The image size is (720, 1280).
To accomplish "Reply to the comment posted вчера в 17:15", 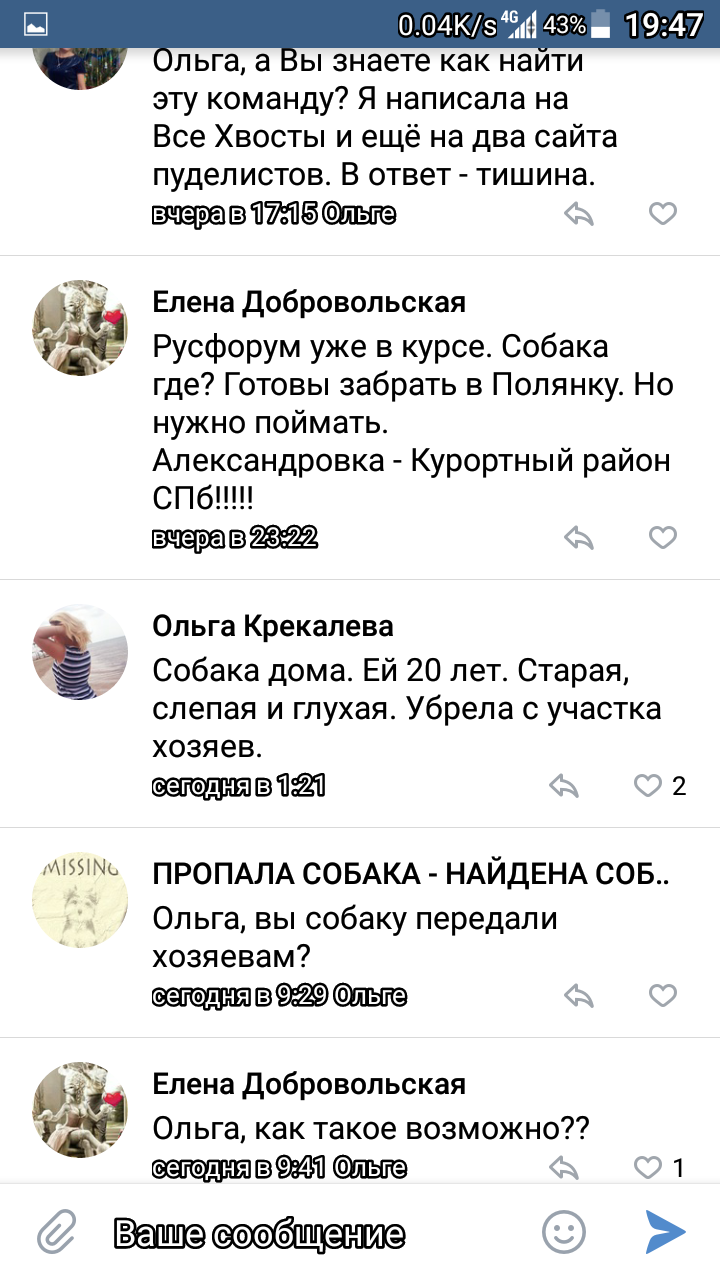I will point(579,213).
